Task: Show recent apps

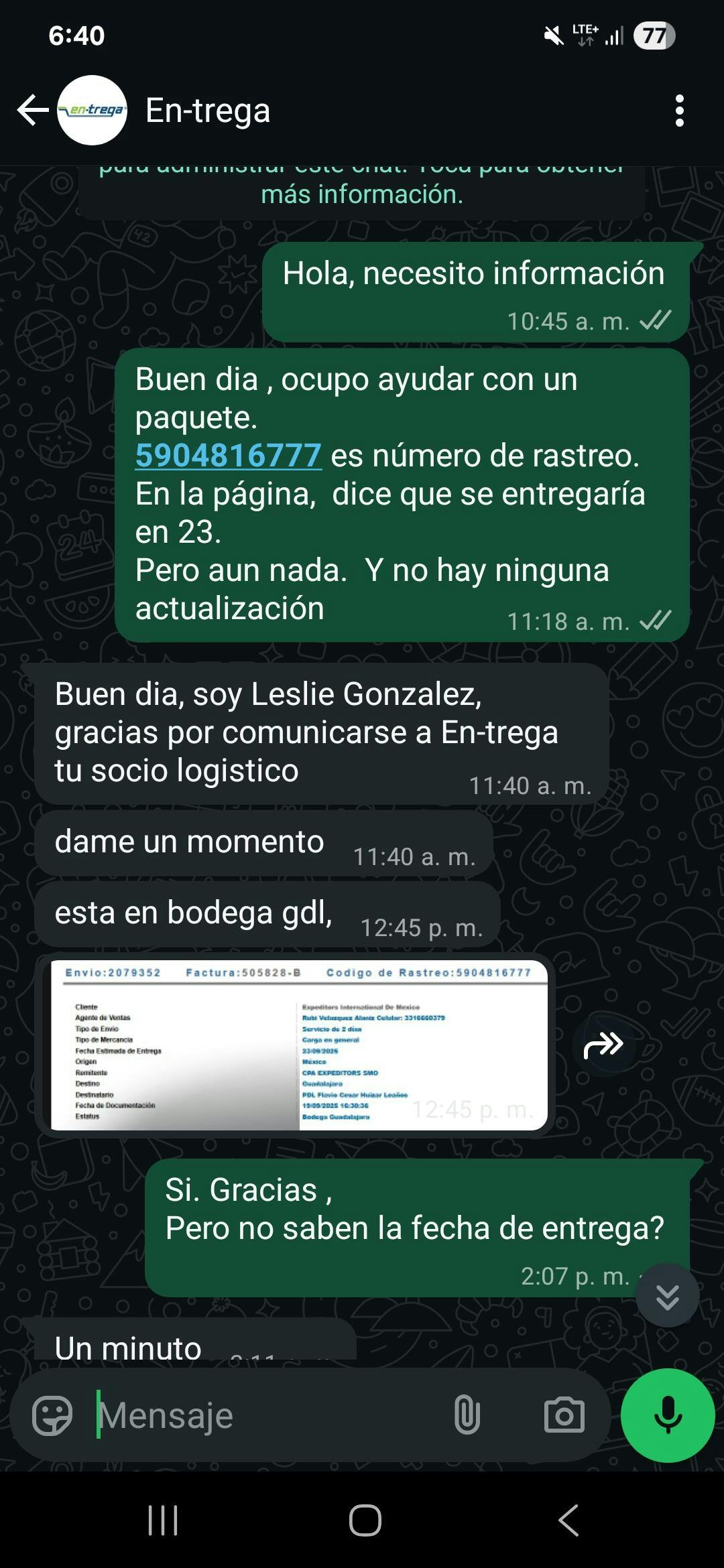Action: point(163,1520)
